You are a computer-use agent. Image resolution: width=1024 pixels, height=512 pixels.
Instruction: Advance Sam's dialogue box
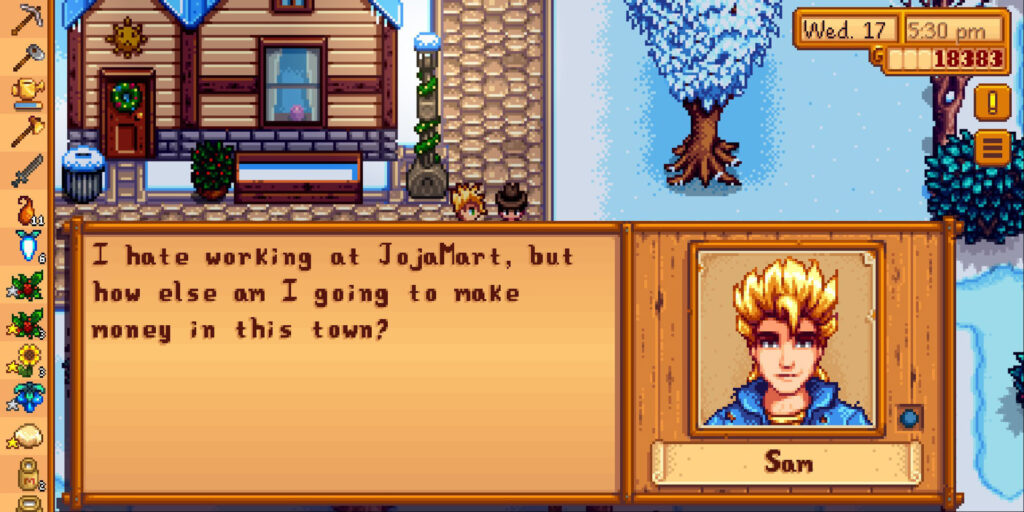tap(350, 360)
